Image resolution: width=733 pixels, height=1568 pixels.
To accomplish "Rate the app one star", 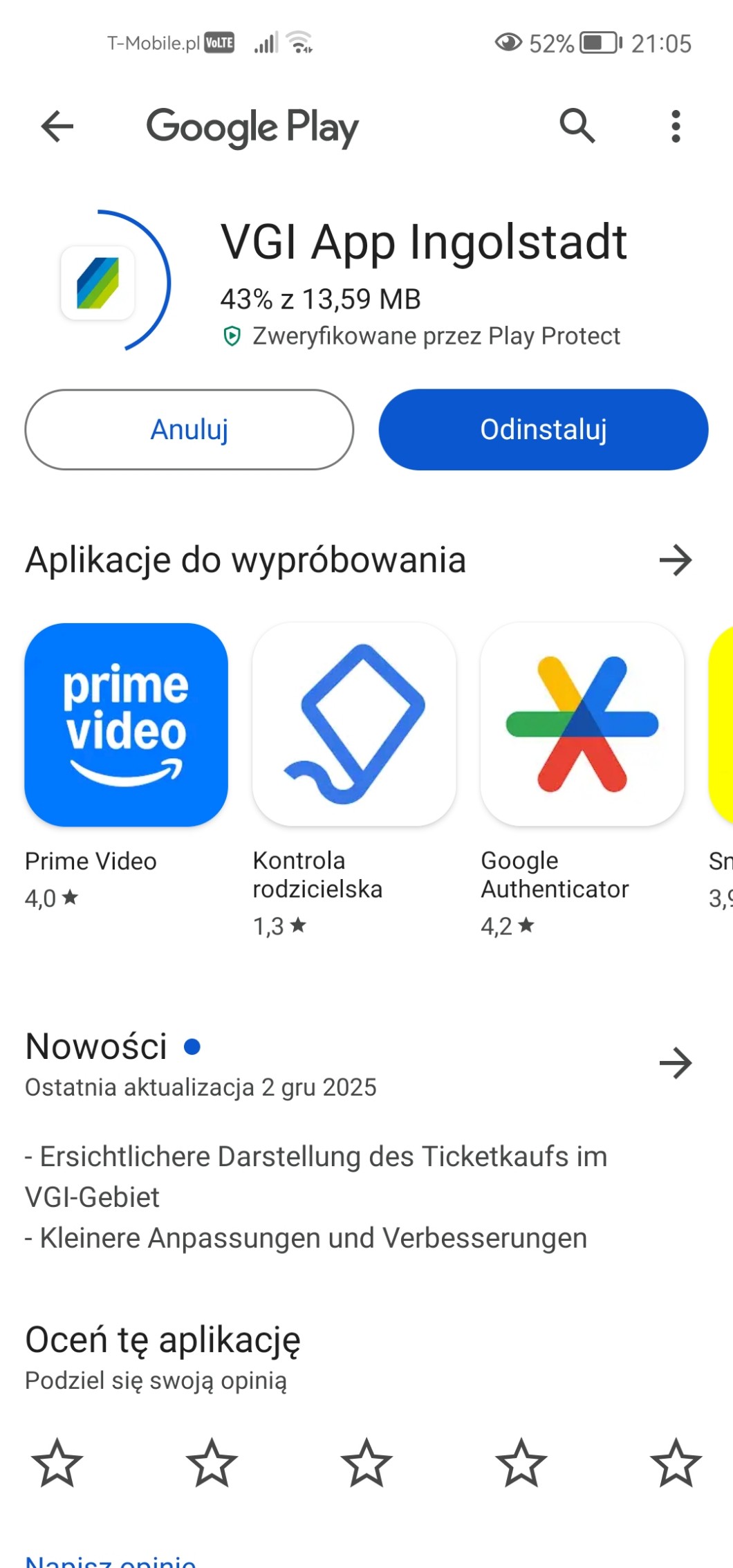I will [x=57, y=1463].
